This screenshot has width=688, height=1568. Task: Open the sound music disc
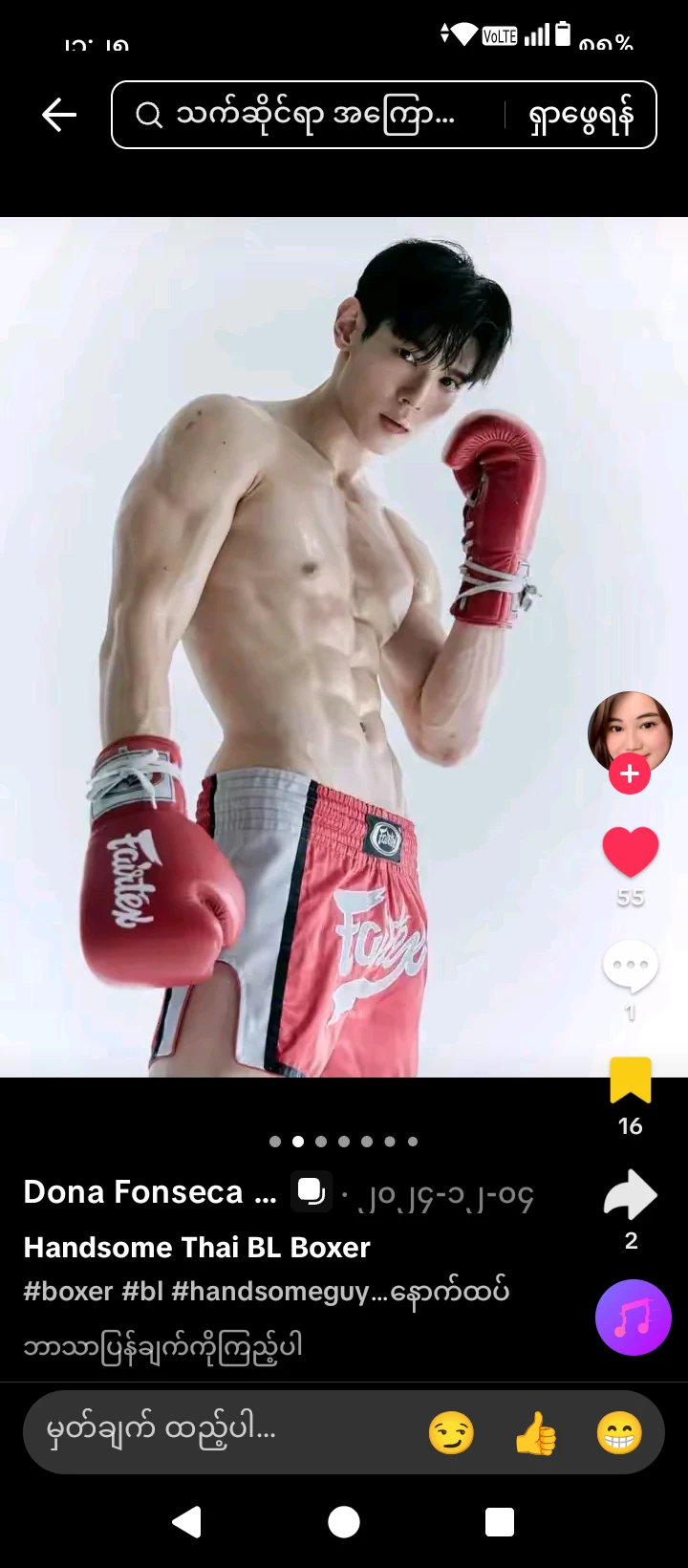point(633,1318)
